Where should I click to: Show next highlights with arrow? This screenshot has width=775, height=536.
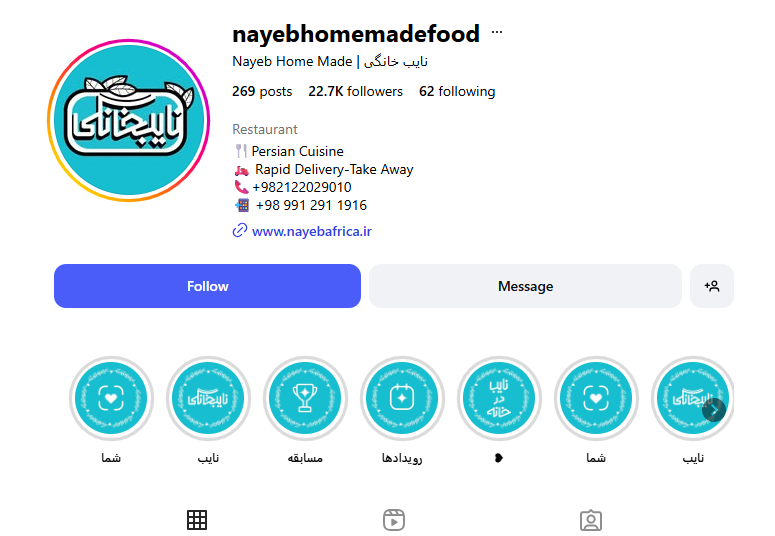[713, 409]
